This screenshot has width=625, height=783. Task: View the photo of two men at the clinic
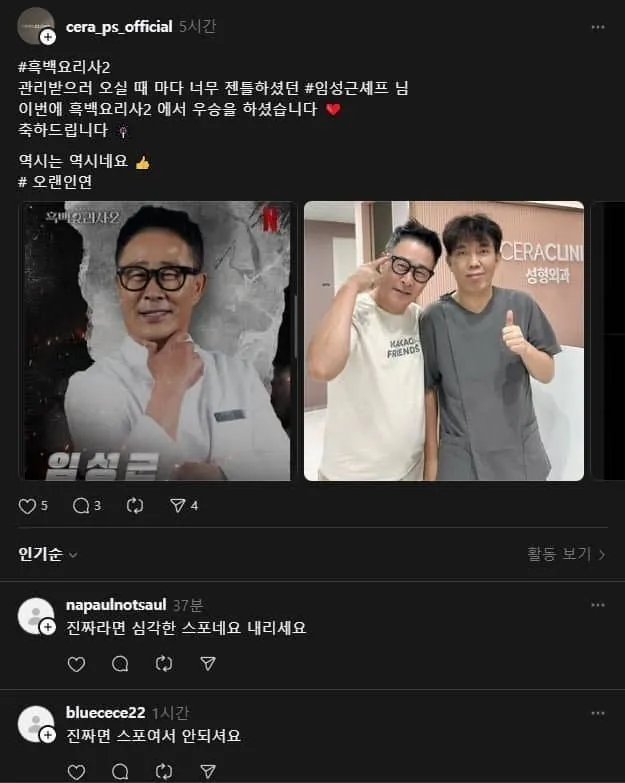point(443,341)
